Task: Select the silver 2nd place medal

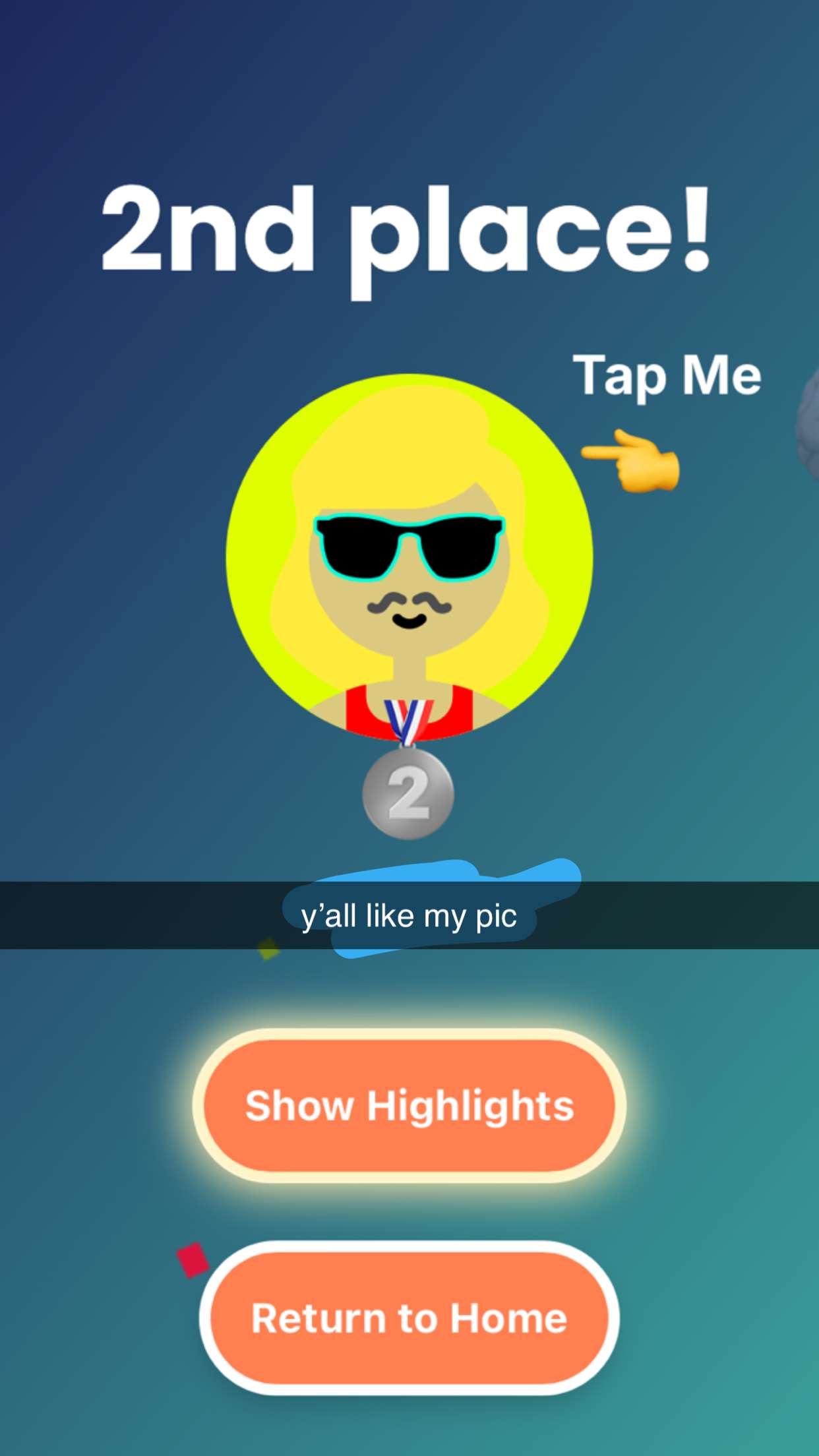Action: pyautogui.click(x=409, y=795)
